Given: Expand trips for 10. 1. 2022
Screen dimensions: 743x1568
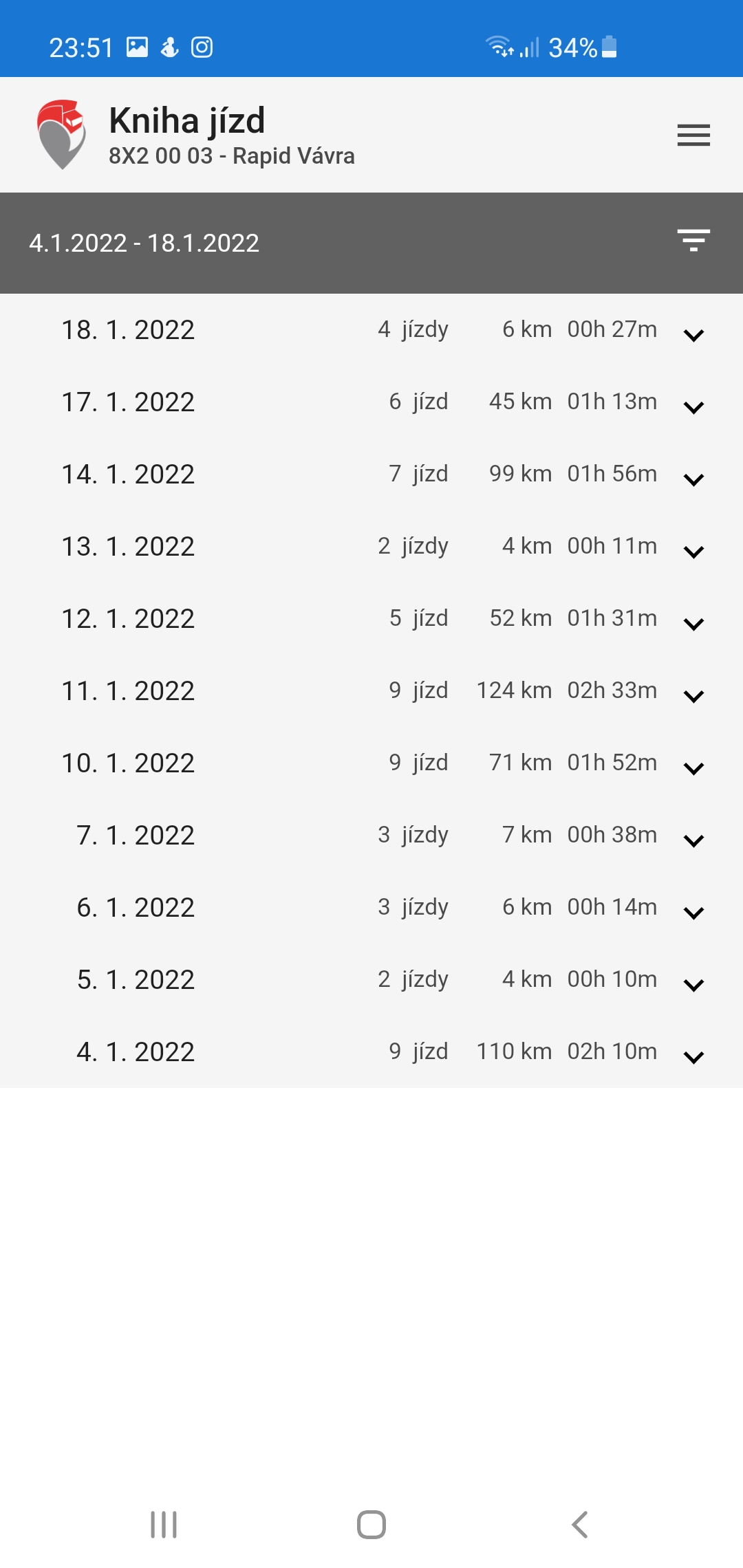Looking at the screenshot, I should pos(693,769).
